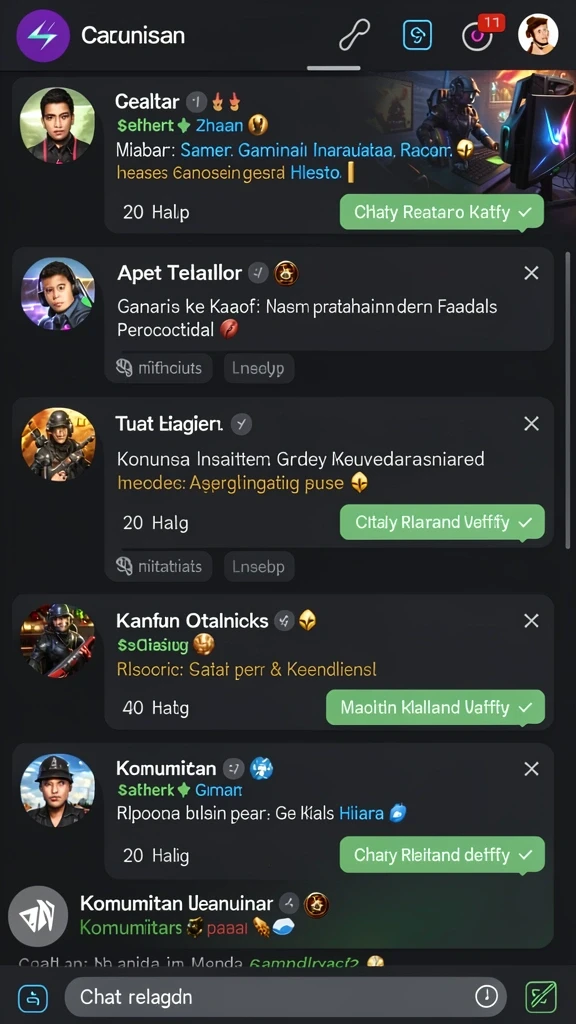Close the Tuat Liagien card

click(532, 424)
